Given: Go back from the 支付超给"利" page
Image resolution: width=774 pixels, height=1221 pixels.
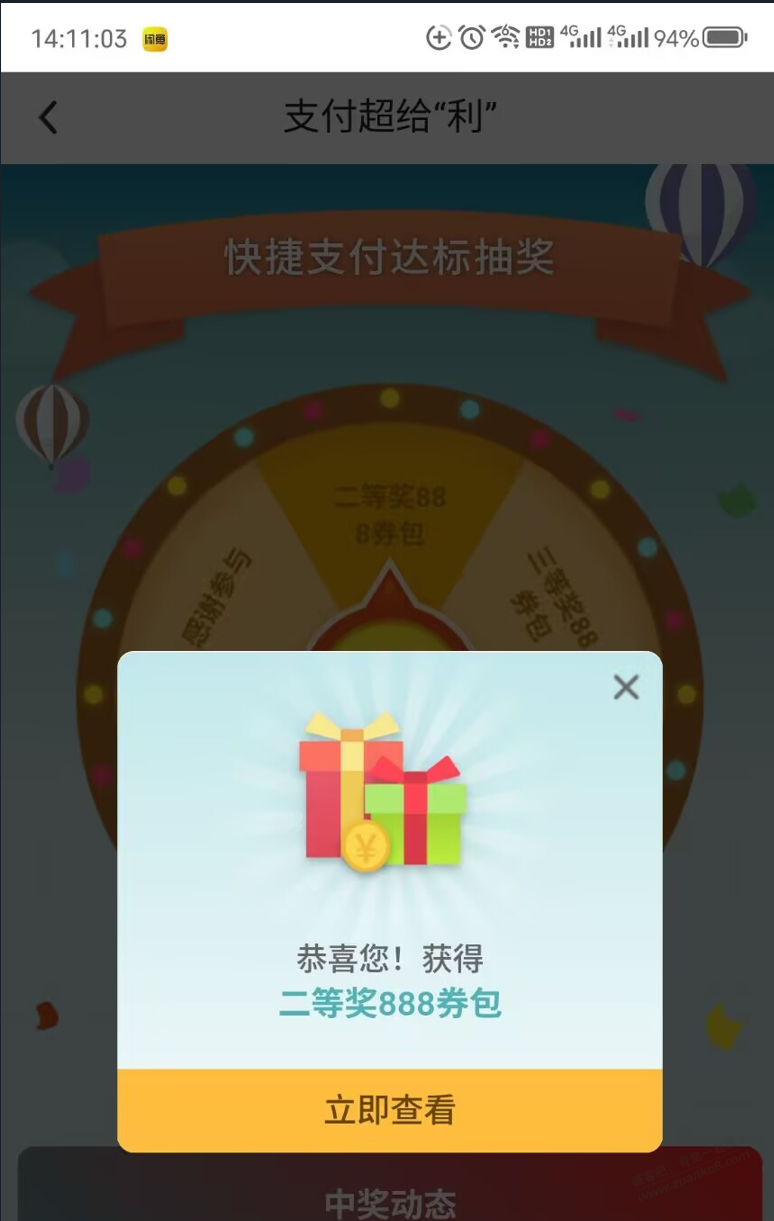Looking at the screenshot, I should click(48, 118).
